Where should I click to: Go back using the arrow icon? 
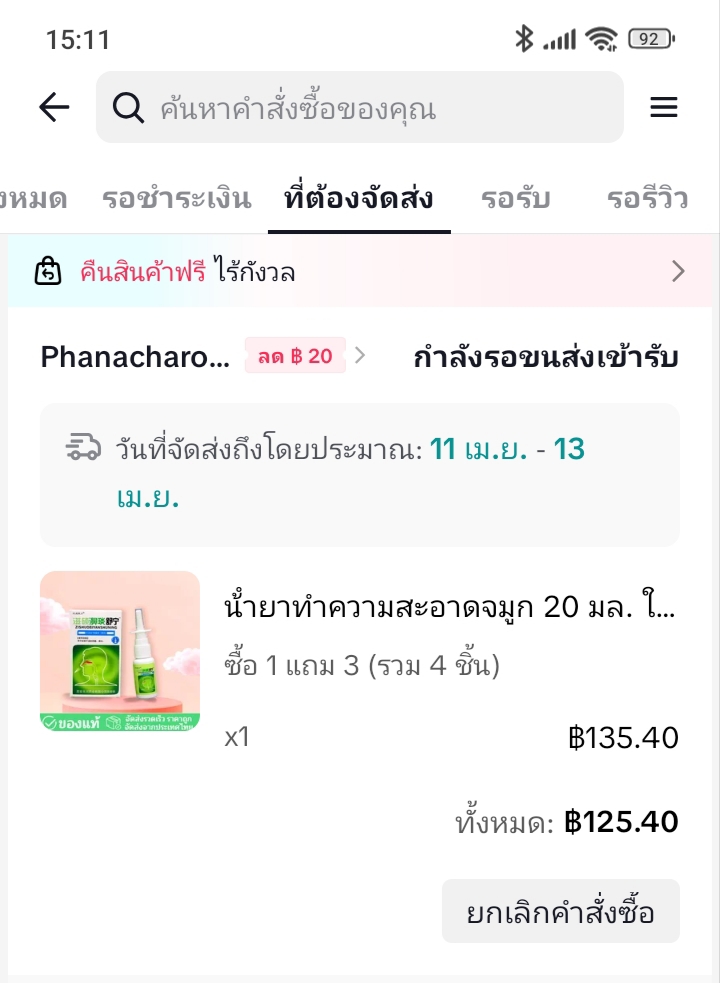click(x=54, y=108)
